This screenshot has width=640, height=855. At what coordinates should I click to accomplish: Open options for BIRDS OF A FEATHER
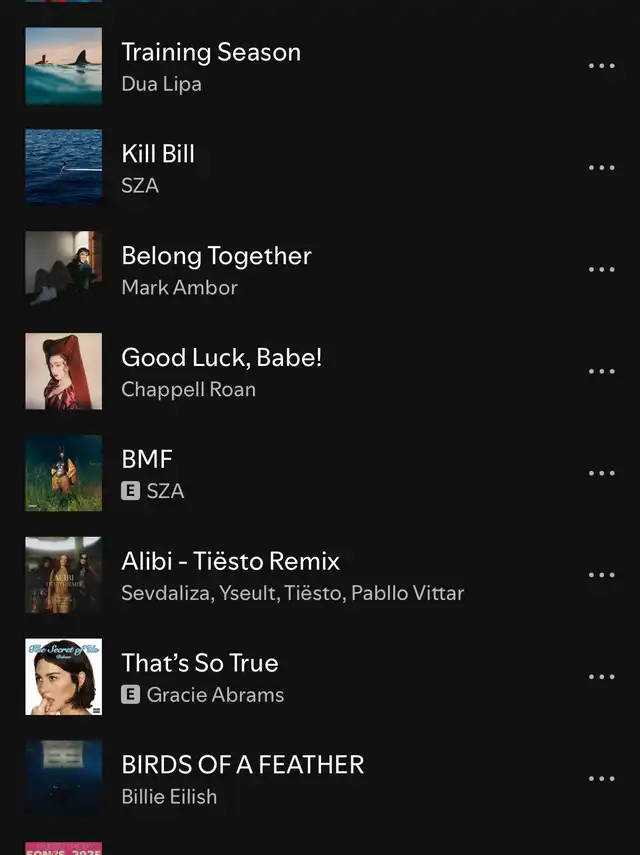(601, 779)
